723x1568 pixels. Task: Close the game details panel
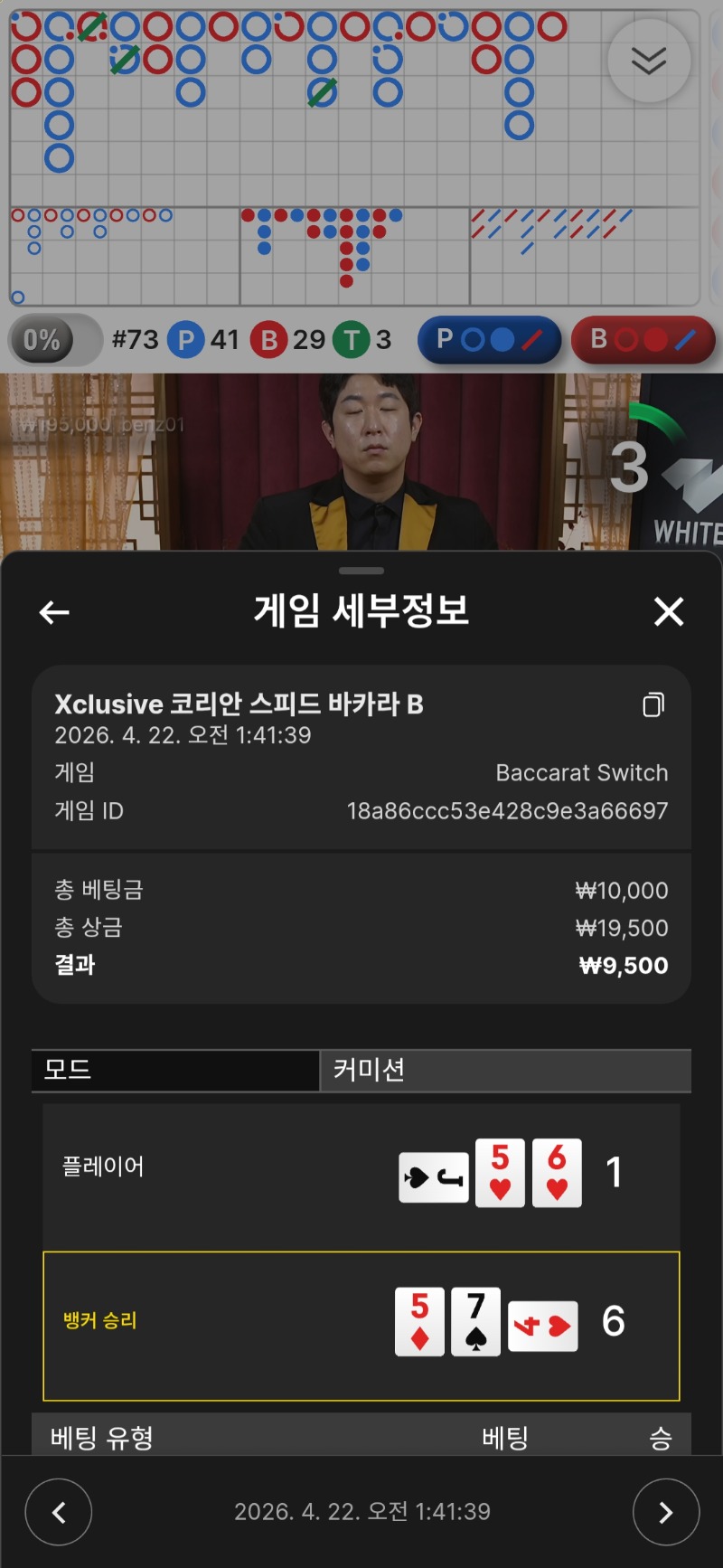[669, 612]
